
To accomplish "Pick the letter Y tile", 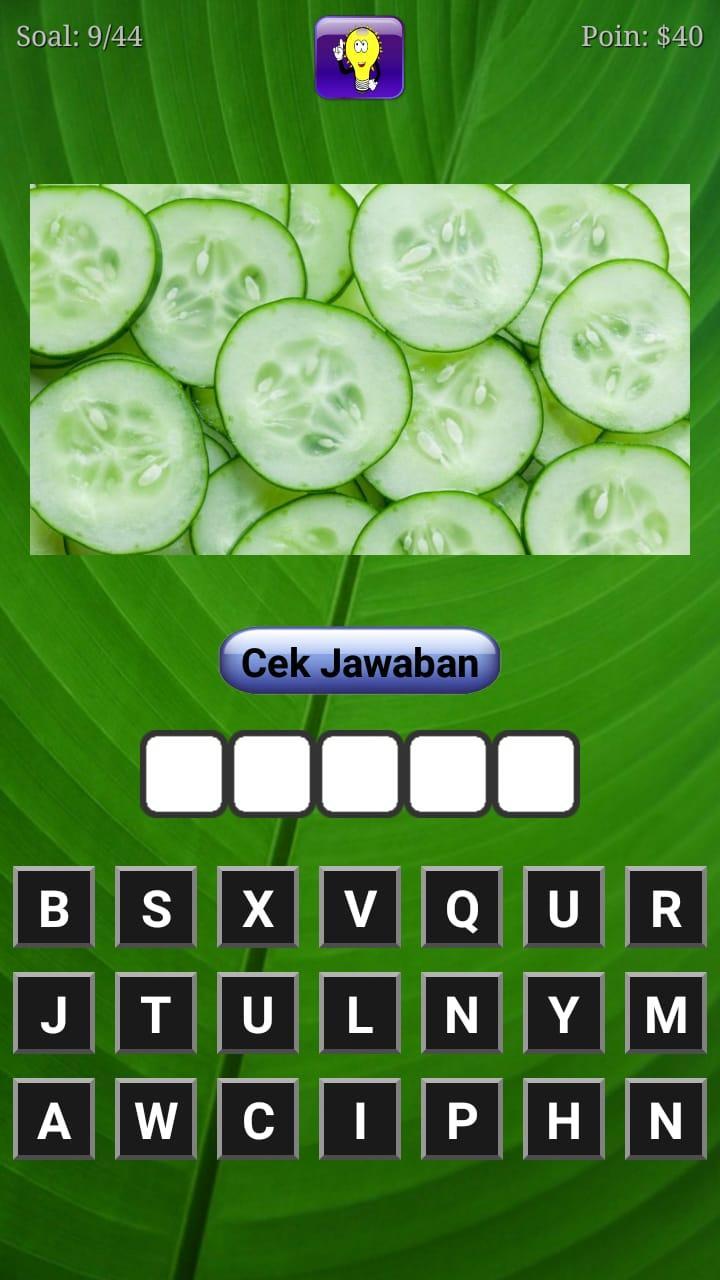I will (x=564, y=1013).
